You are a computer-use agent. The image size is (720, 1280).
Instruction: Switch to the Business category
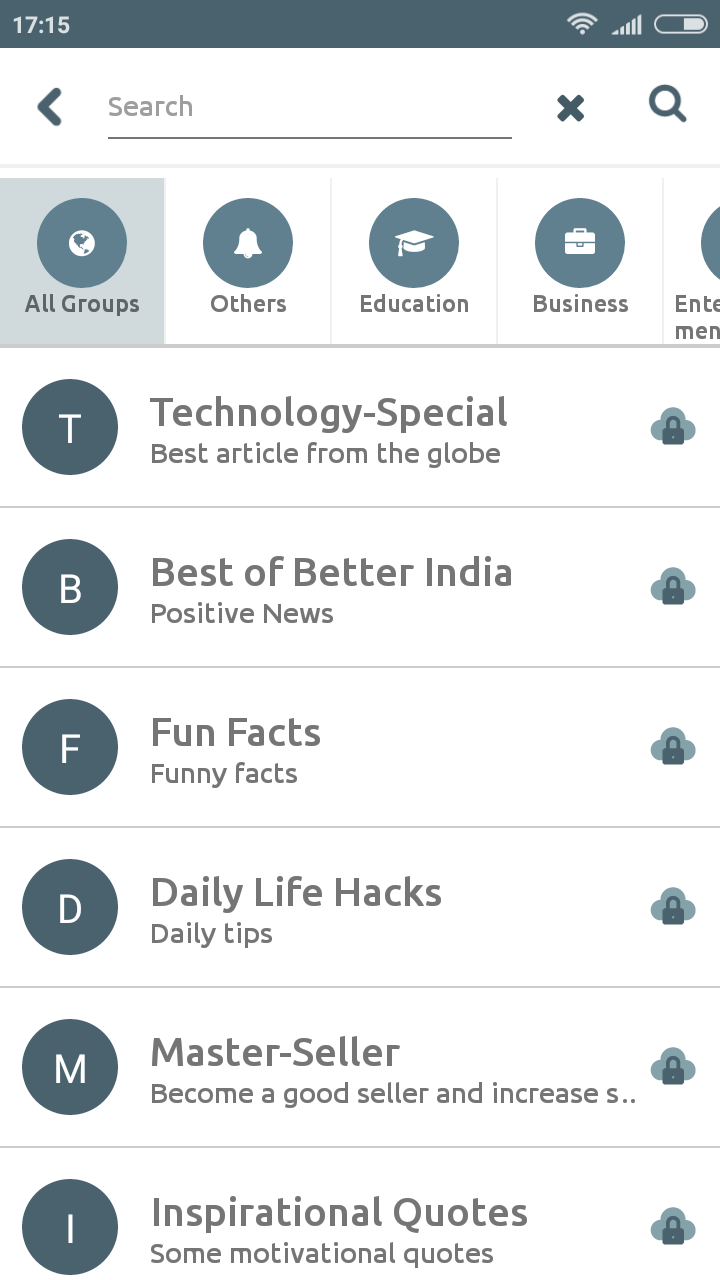tap(580, 261)
